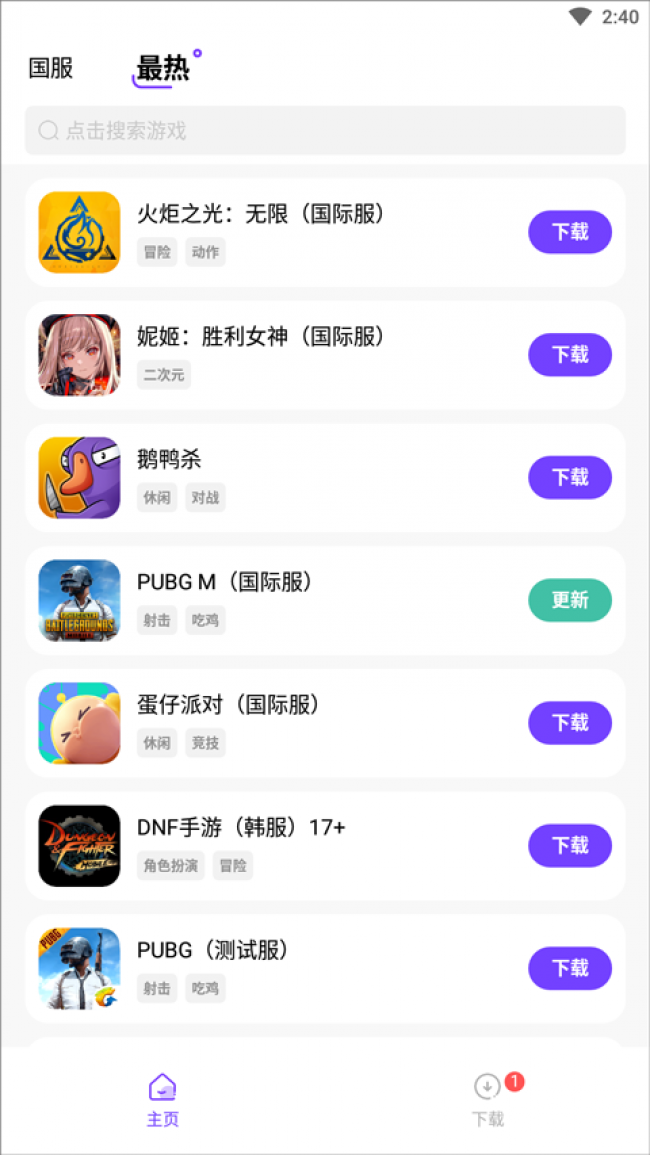This screenshot has height=1155, width=650.
Task: Go to the 主页 bottom tab
Action: pyautogui.click(x=162, y=1100)
